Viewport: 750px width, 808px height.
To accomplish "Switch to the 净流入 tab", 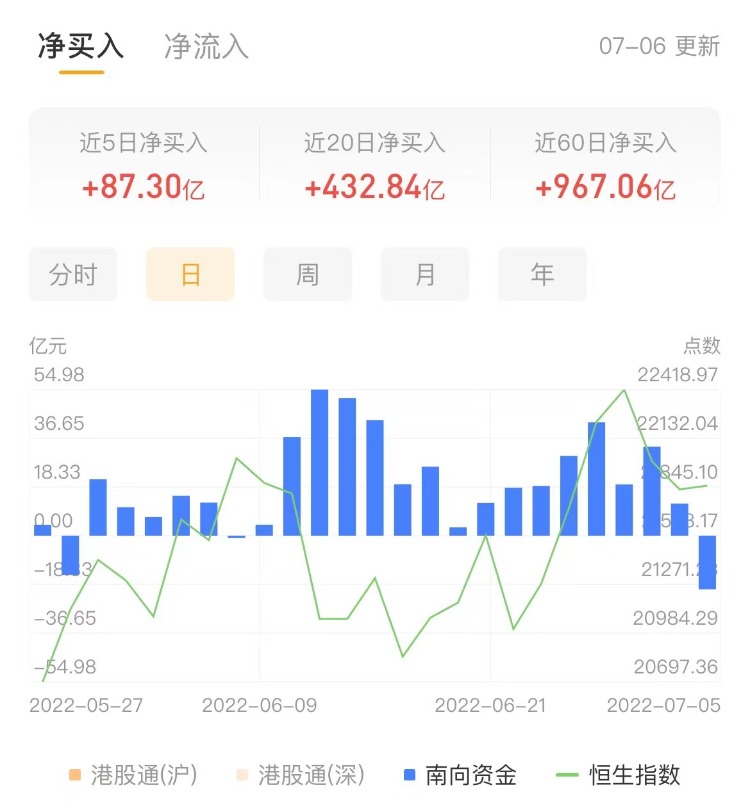I will pos(206,47).
